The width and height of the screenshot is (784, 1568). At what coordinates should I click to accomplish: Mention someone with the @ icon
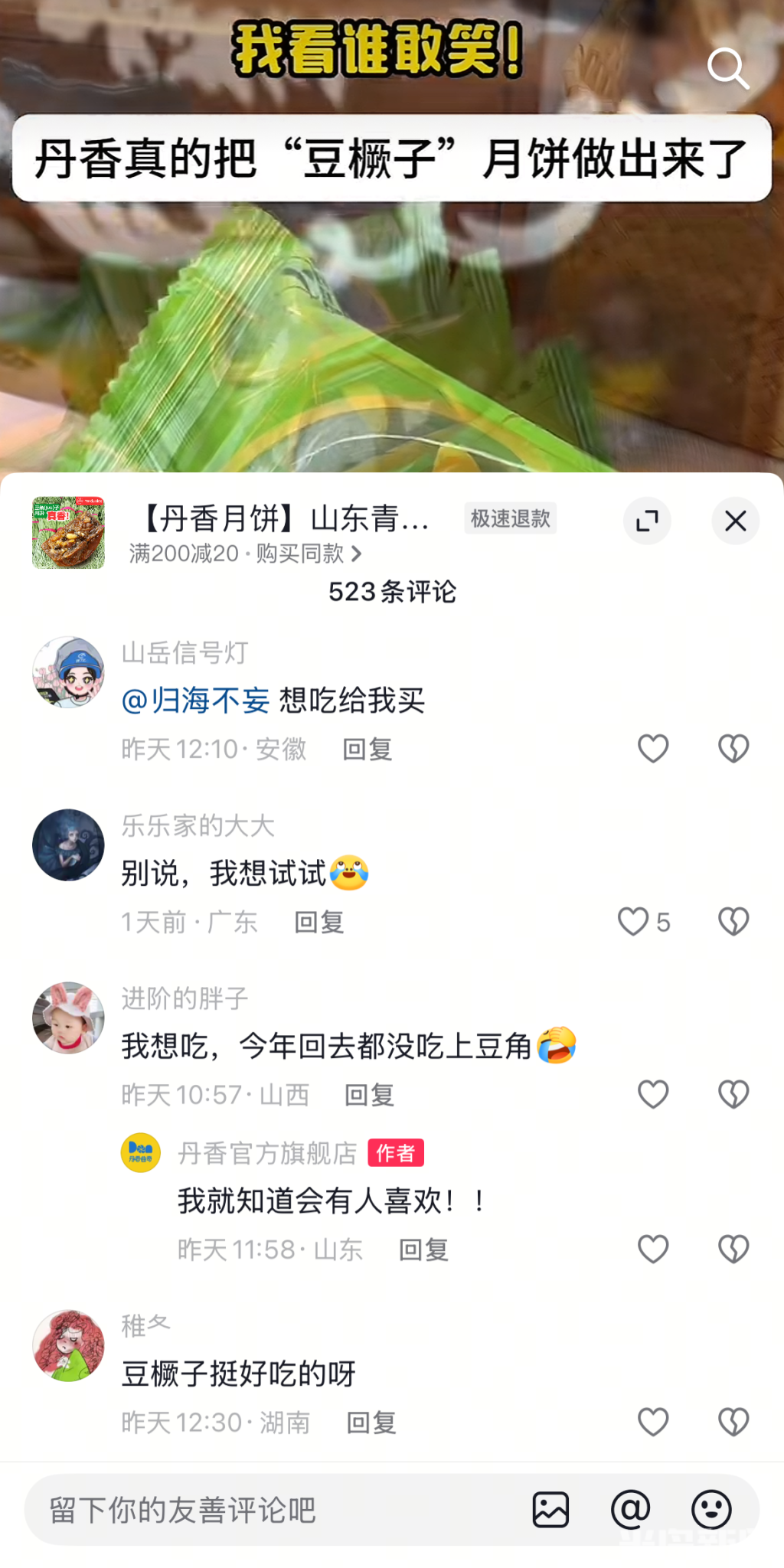coord(631,1510)
